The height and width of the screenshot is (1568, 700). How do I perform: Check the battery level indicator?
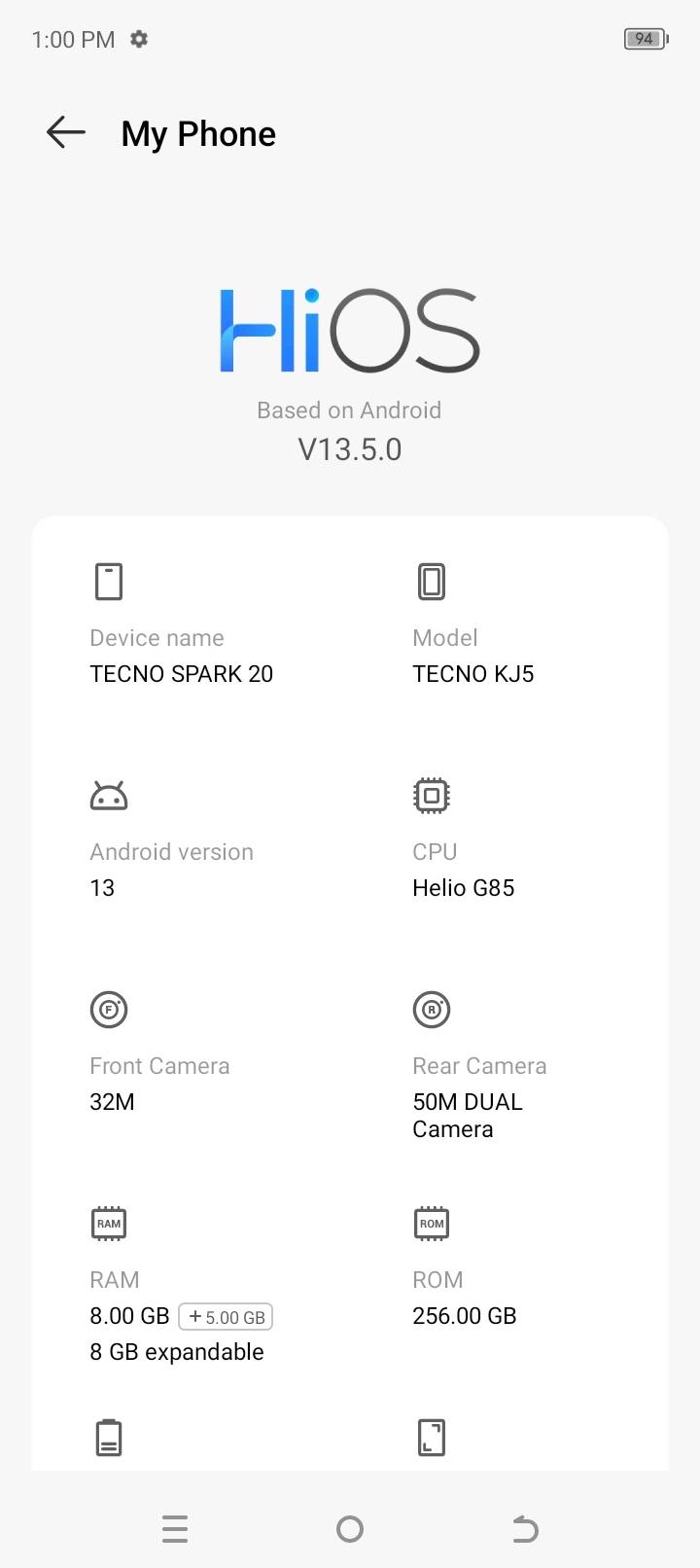(645, 39)
